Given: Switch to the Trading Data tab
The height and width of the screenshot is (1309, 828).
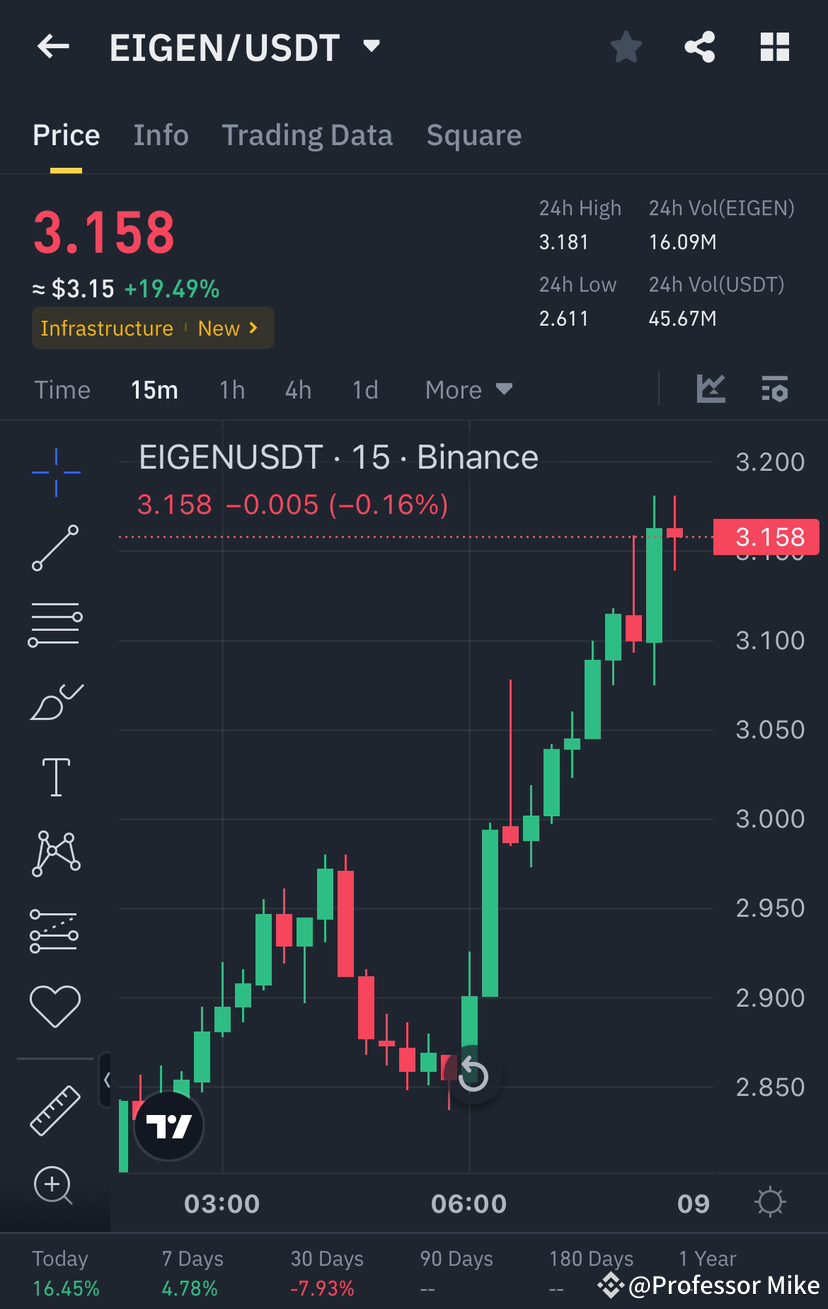Looking at the screenshot, I should [x=307, y=134].
